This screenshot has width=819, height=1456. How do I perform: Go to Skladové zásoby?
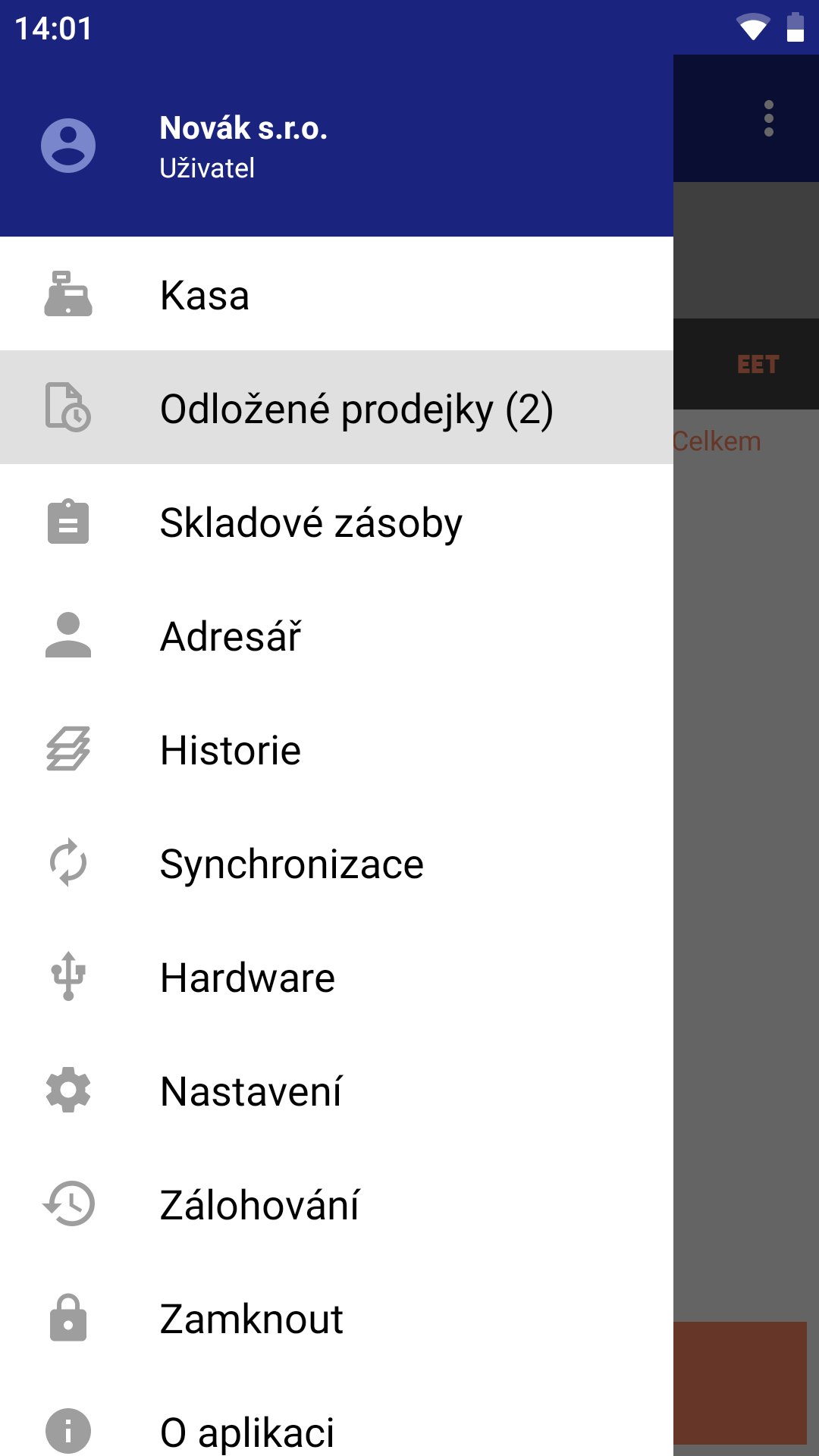[337, 521]
